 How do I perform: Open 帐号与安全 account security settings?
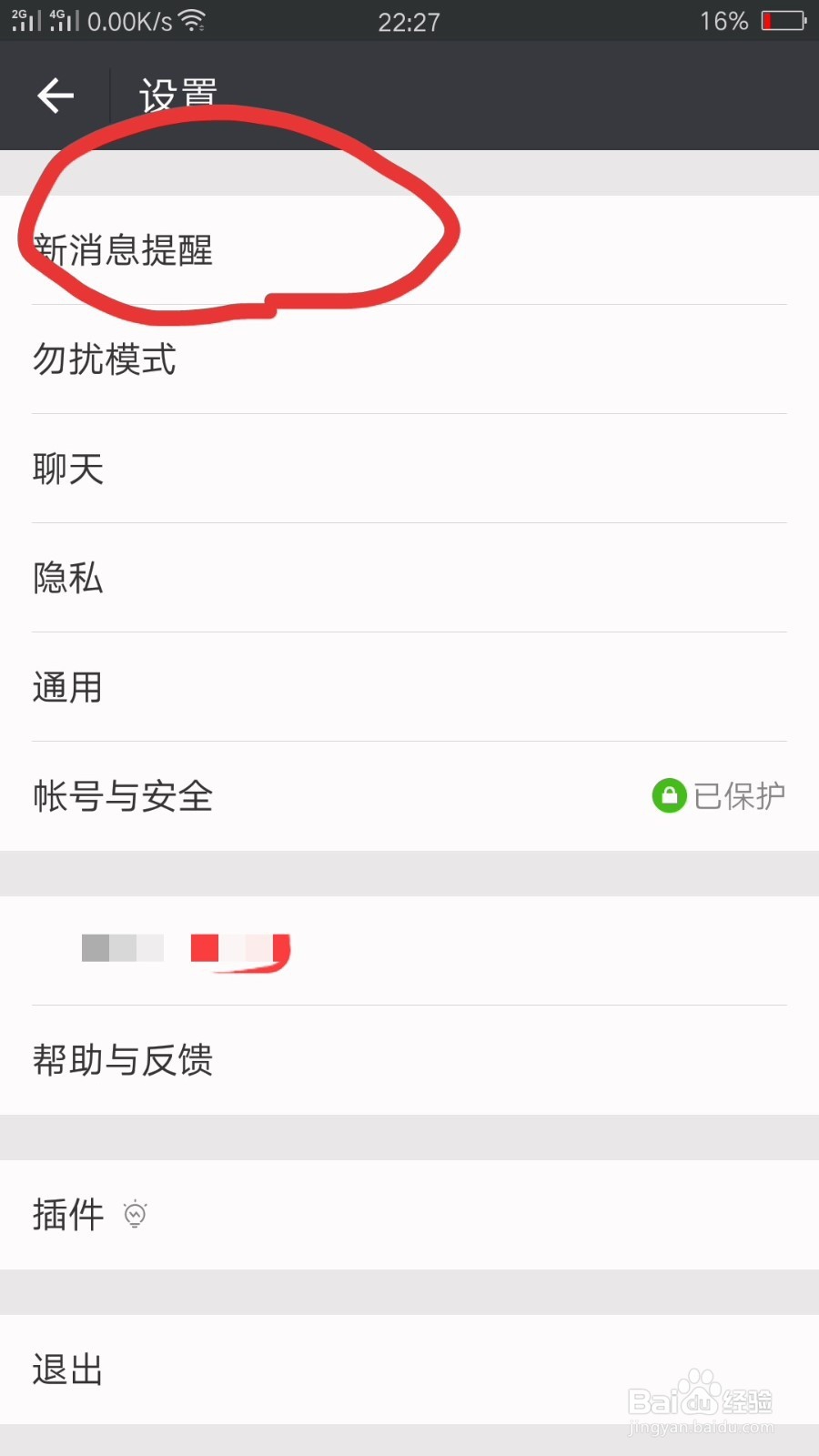(x=122, y=795)
